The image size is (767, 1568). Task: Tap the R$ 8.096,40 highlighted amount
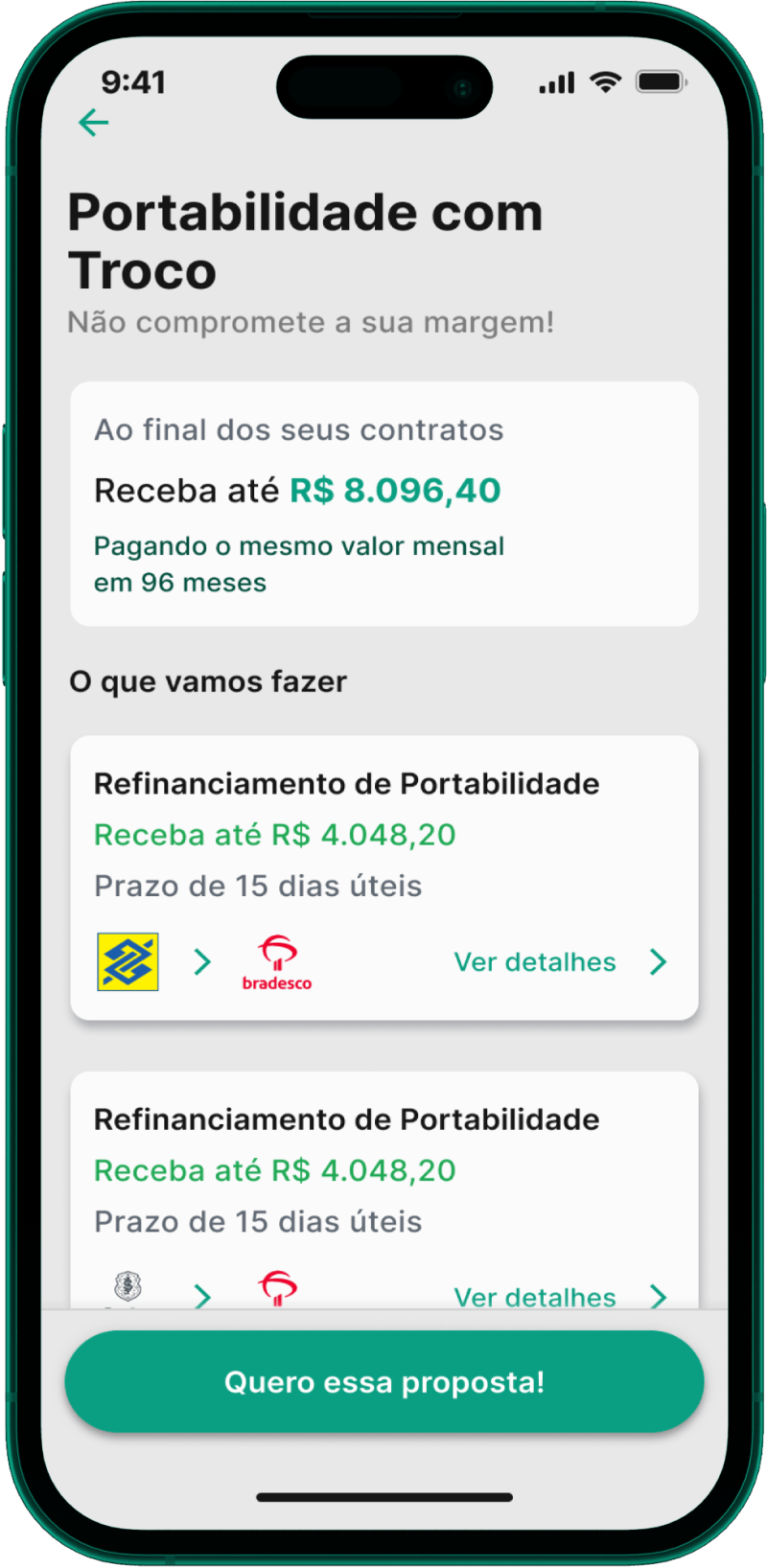395,491
